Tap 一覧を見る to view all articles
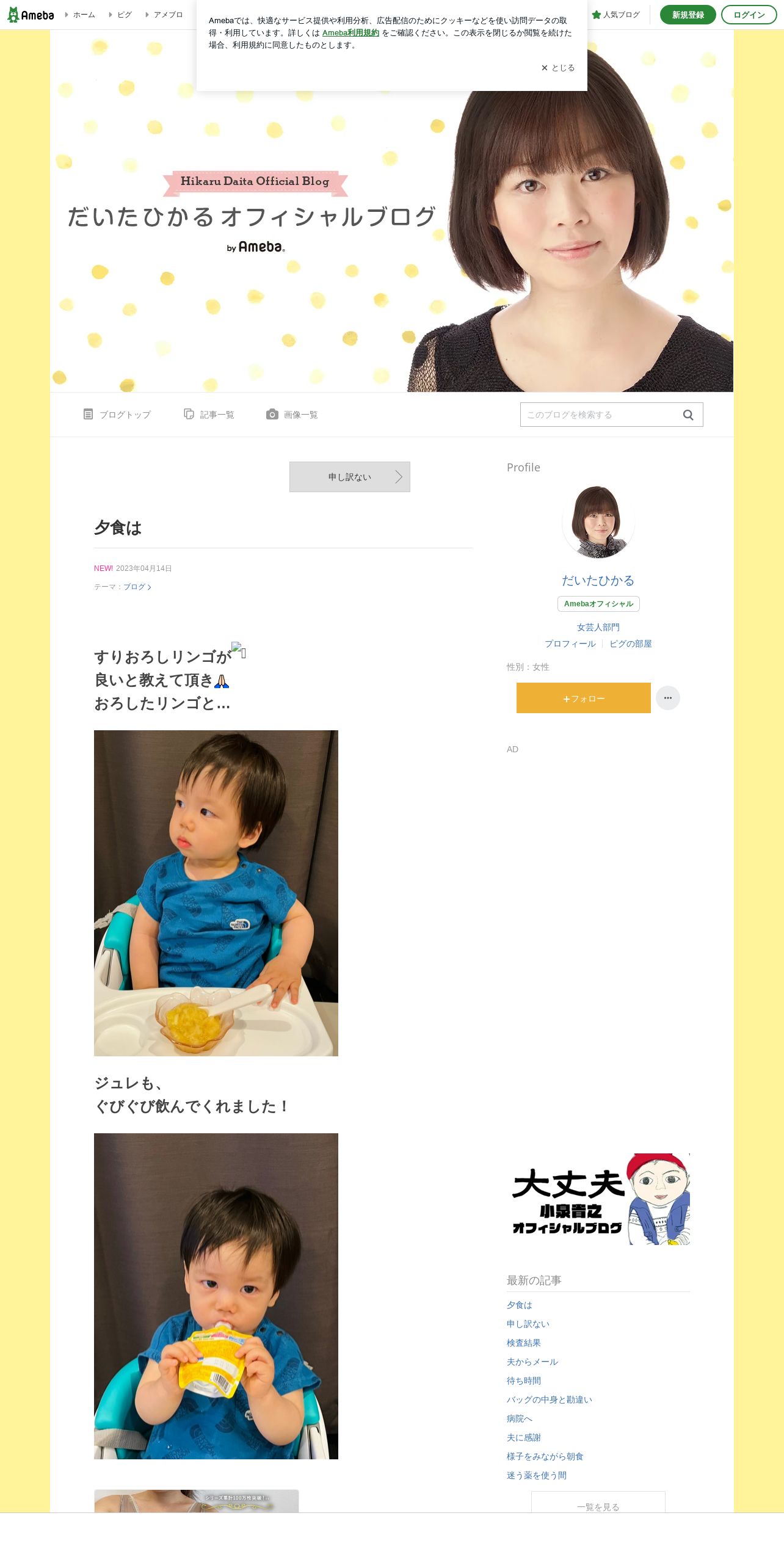 click(x=598, y=1506)
